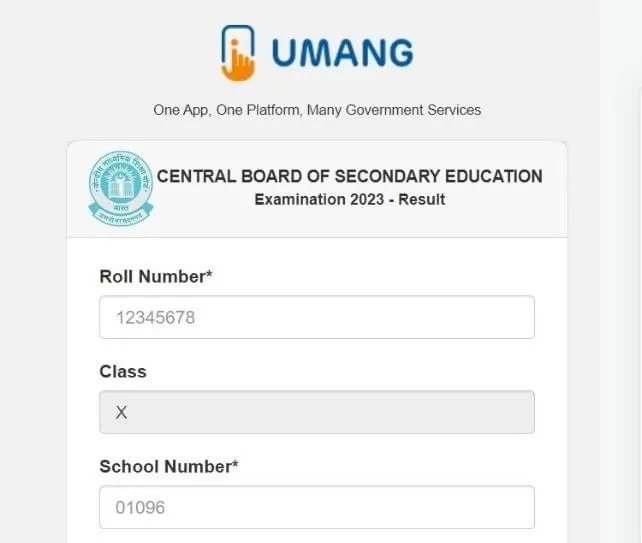Focus the School Number text field
Viewport: 642px width, 543px height.
316,507
